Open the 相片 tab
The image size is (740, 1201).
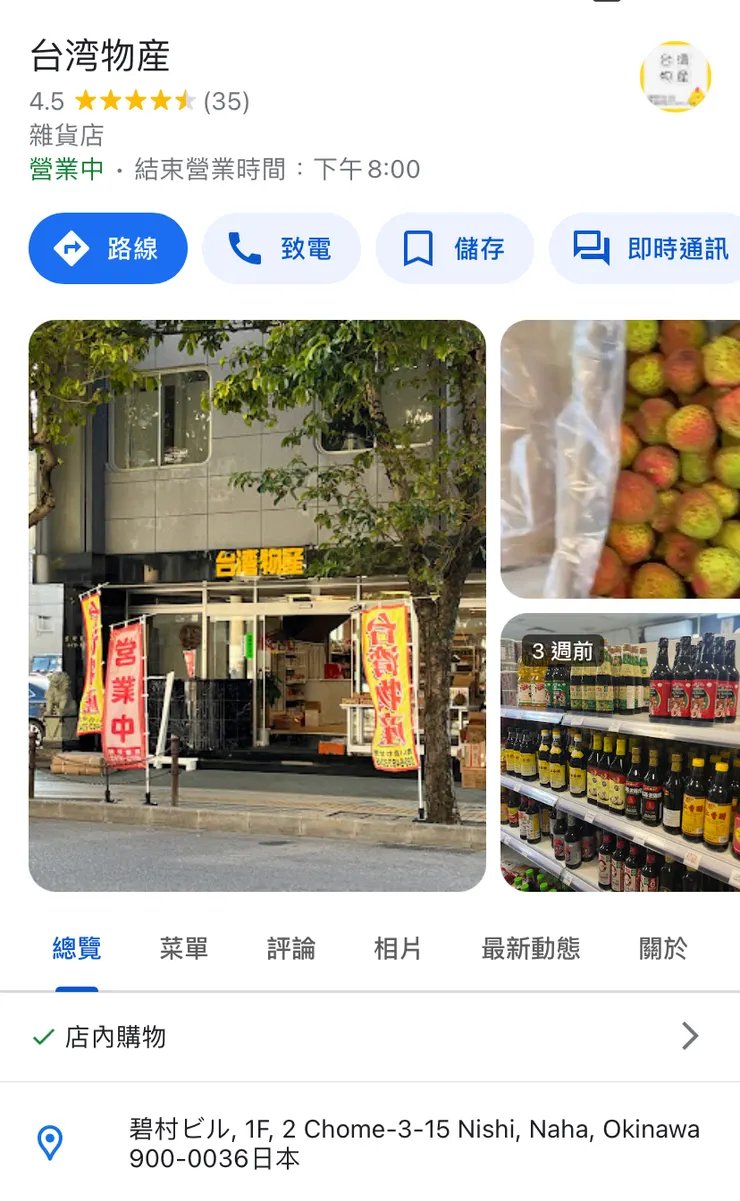(399, 949)
